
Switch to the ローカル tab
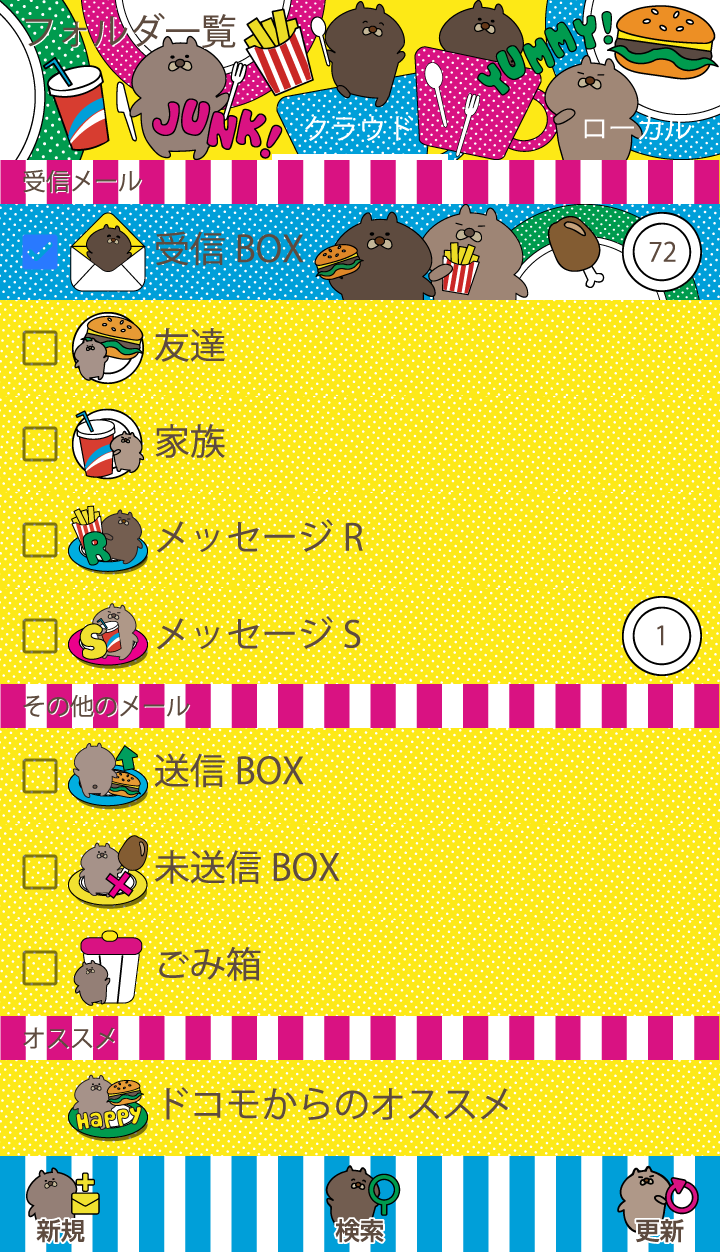637,127
